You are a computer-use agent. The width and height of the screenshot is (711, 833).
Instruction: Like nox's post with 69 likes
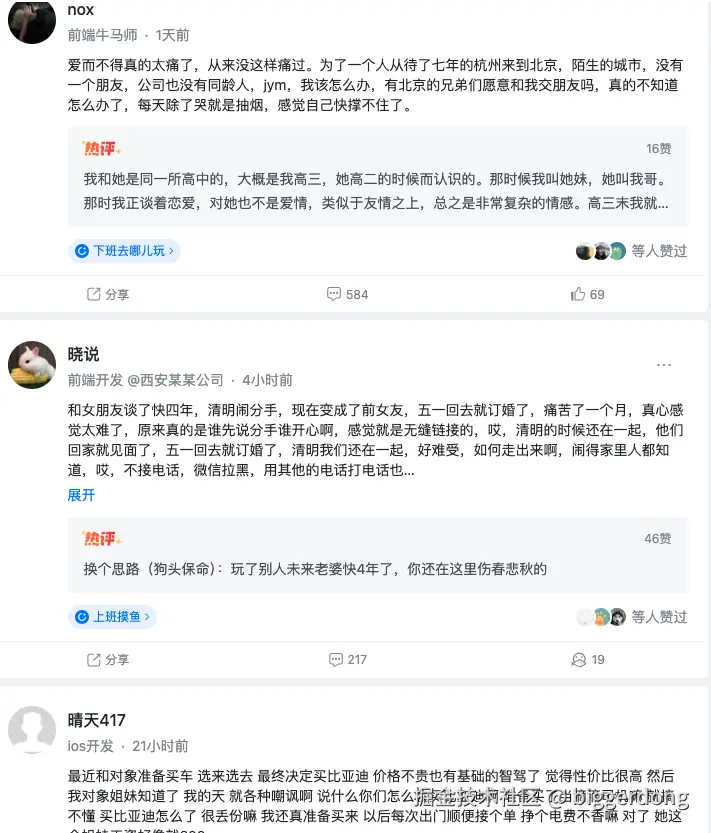pyautogui.click(x=587, y=294)
